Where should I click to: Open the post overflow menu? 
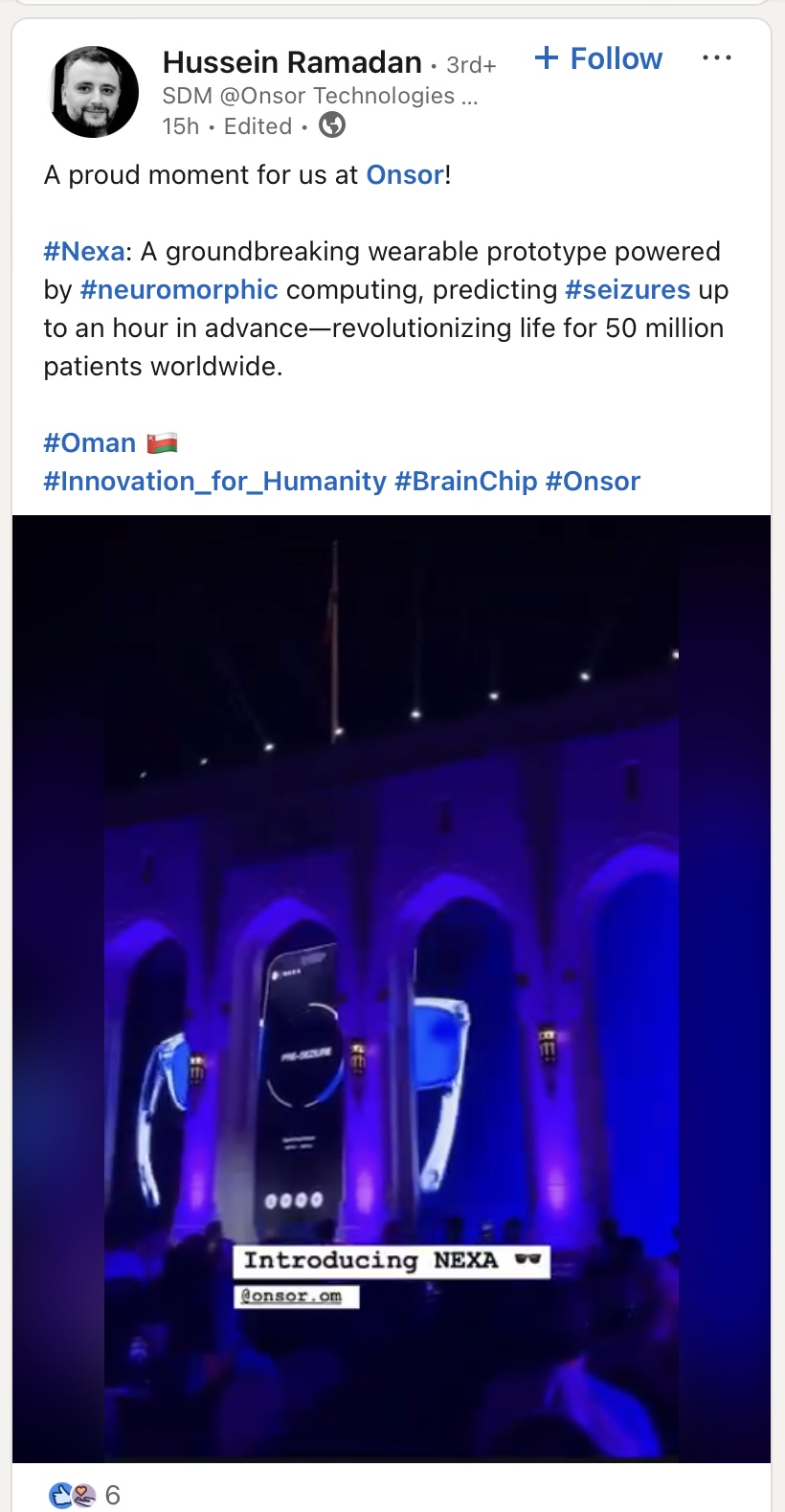[716, 58]
